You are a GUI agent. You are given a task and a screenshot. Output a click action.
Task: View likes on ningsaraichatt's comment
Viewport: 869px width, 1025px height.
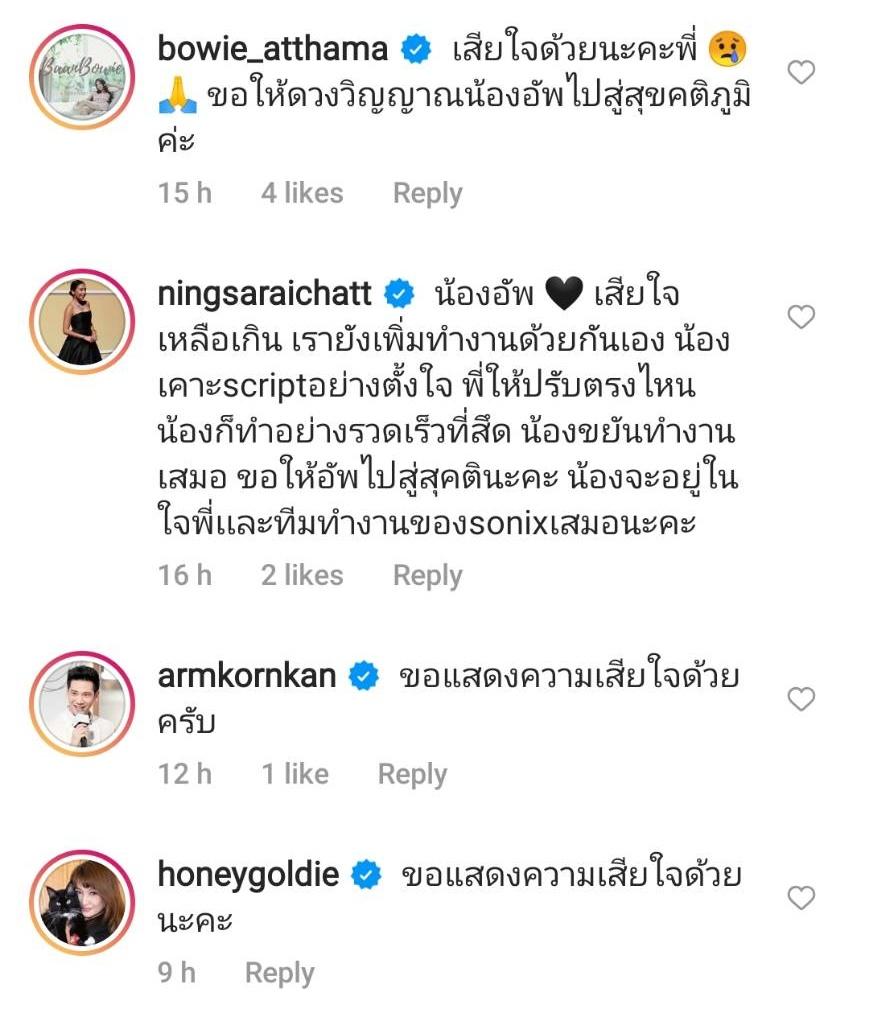tap(301, 575)
